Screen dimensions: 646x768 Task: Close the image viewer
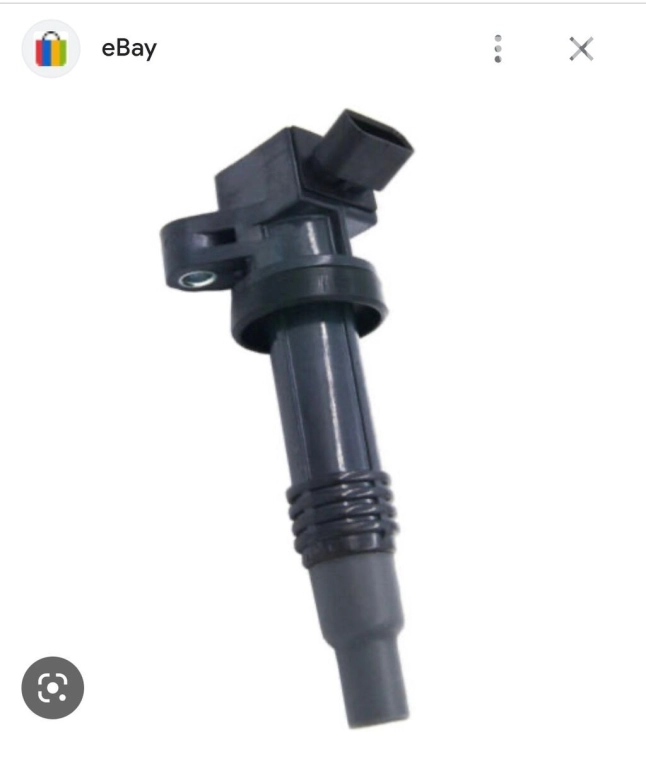tap(581, 49)
